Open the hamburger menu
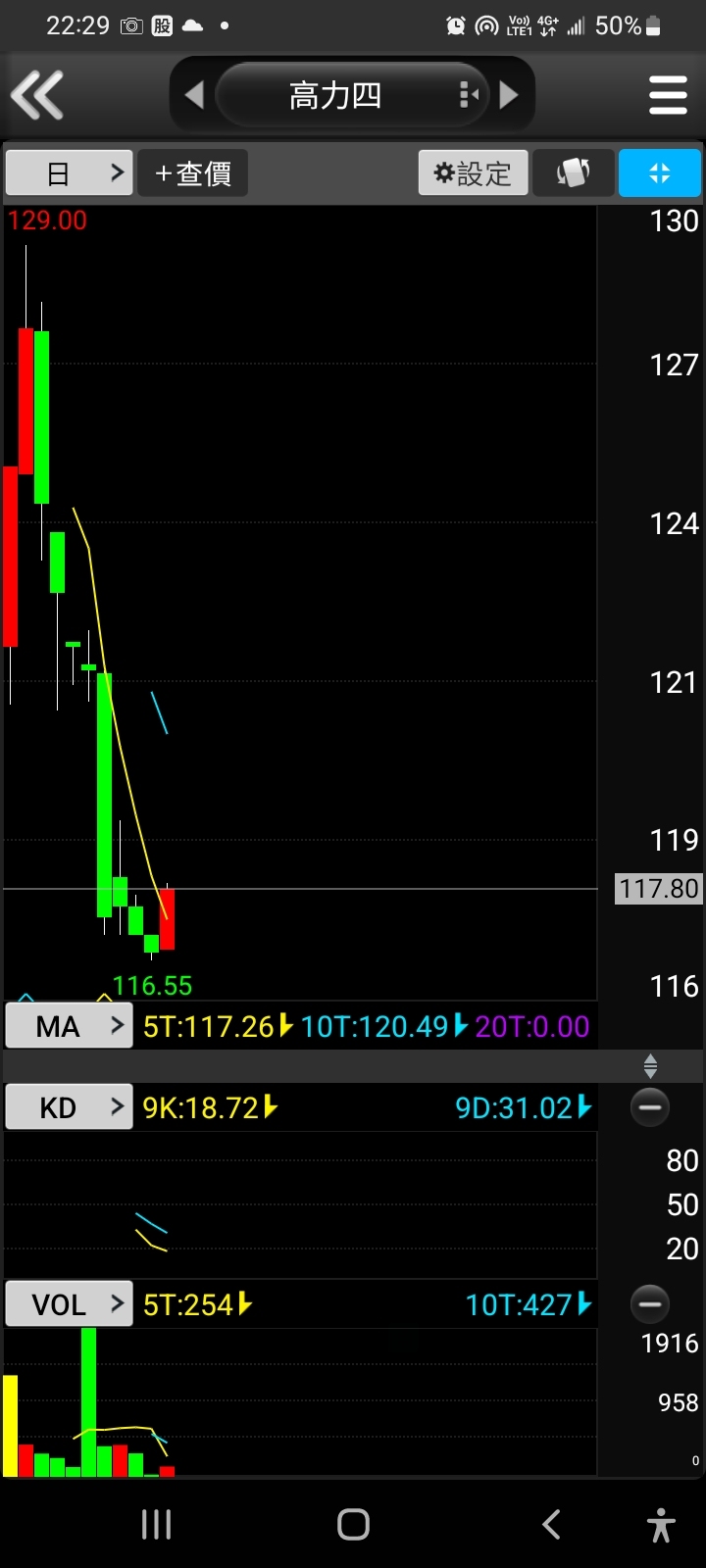Image resolution: width=706 pixels, height=1568 pixels. [x=668, y=95]
